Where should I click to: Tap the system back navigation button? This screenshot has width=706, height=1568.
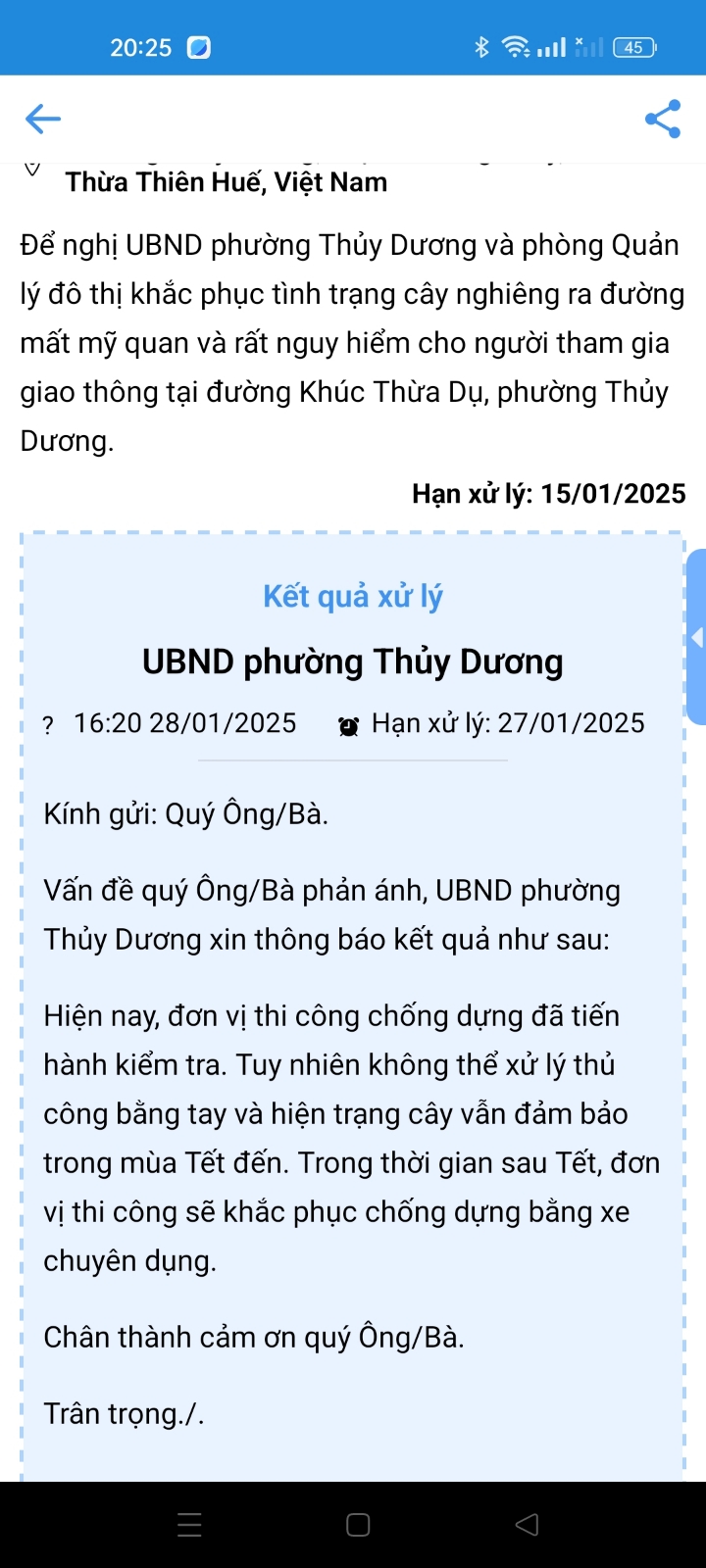(x=527, y=1524)
